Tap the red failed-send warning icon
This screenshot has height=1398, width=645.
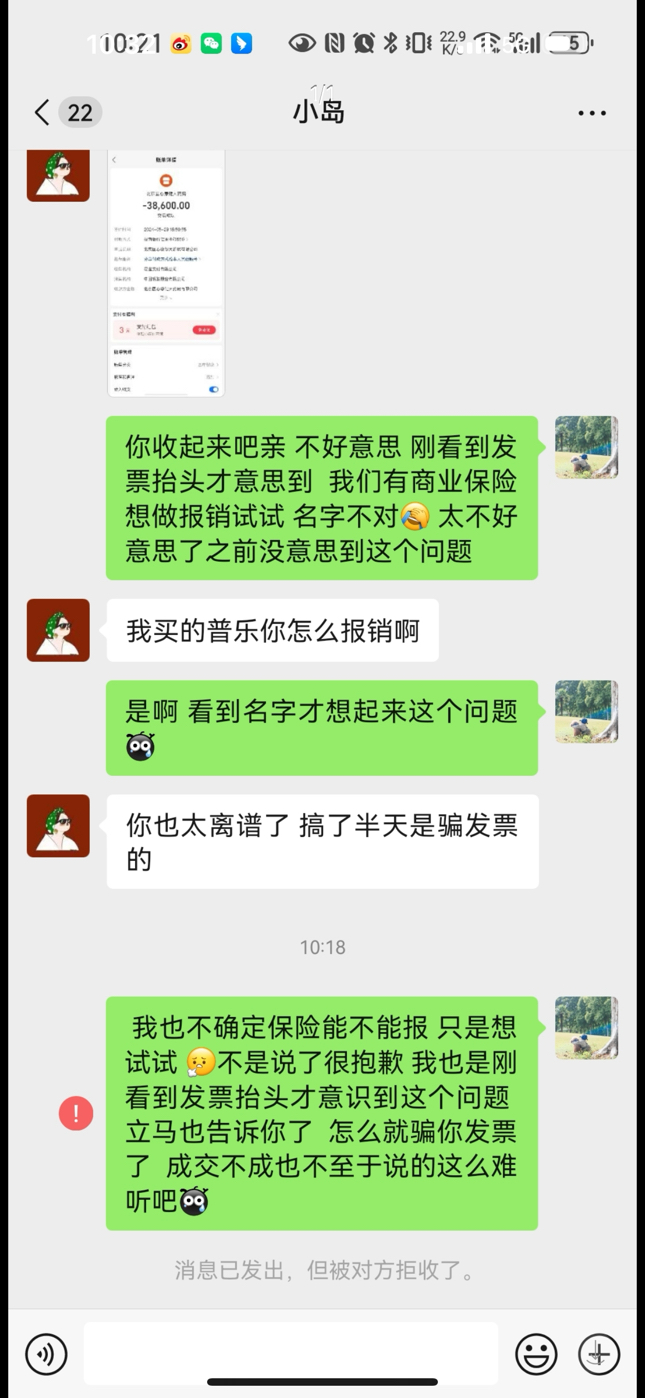coord(76,1113)
